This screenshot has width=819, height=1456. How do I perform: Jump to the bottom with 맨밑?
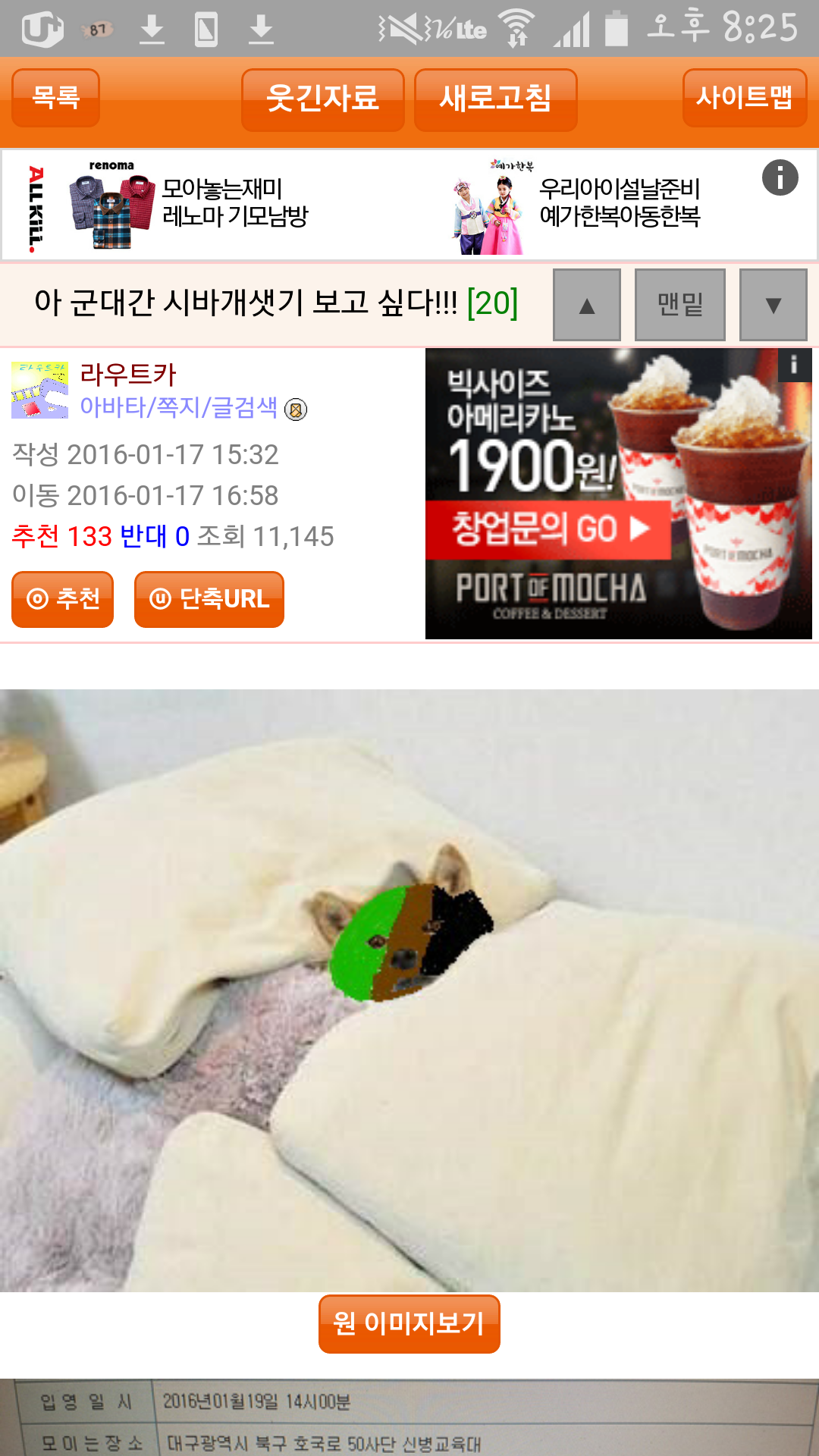click(679, 305)
